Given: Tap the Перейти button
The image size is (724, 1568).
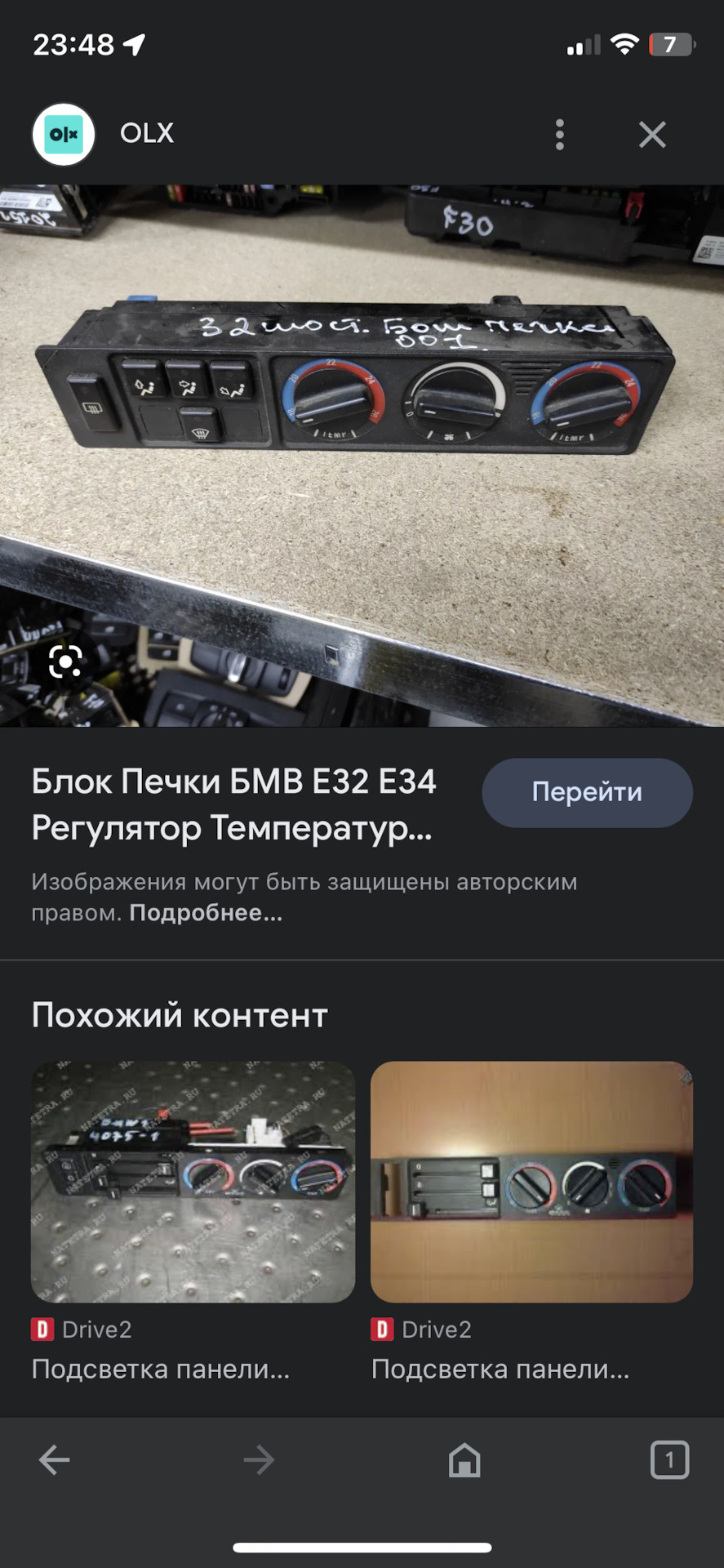Looking at the screenshot, I should 587,792.
